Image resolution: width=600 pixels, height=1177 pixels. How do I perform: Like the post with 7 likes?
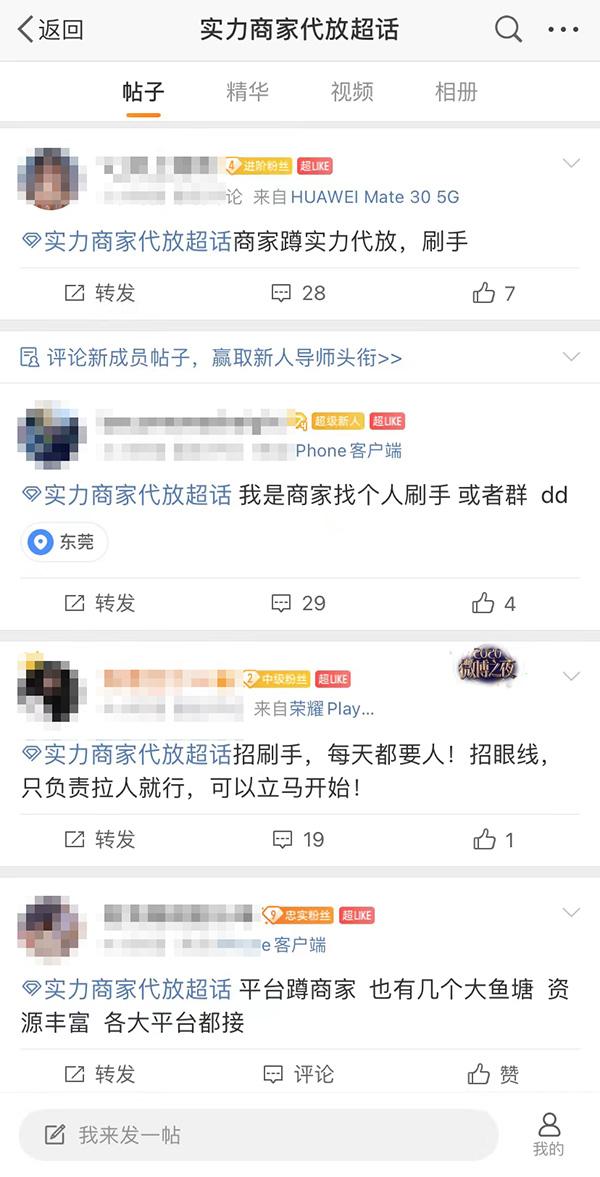[494, 293]
